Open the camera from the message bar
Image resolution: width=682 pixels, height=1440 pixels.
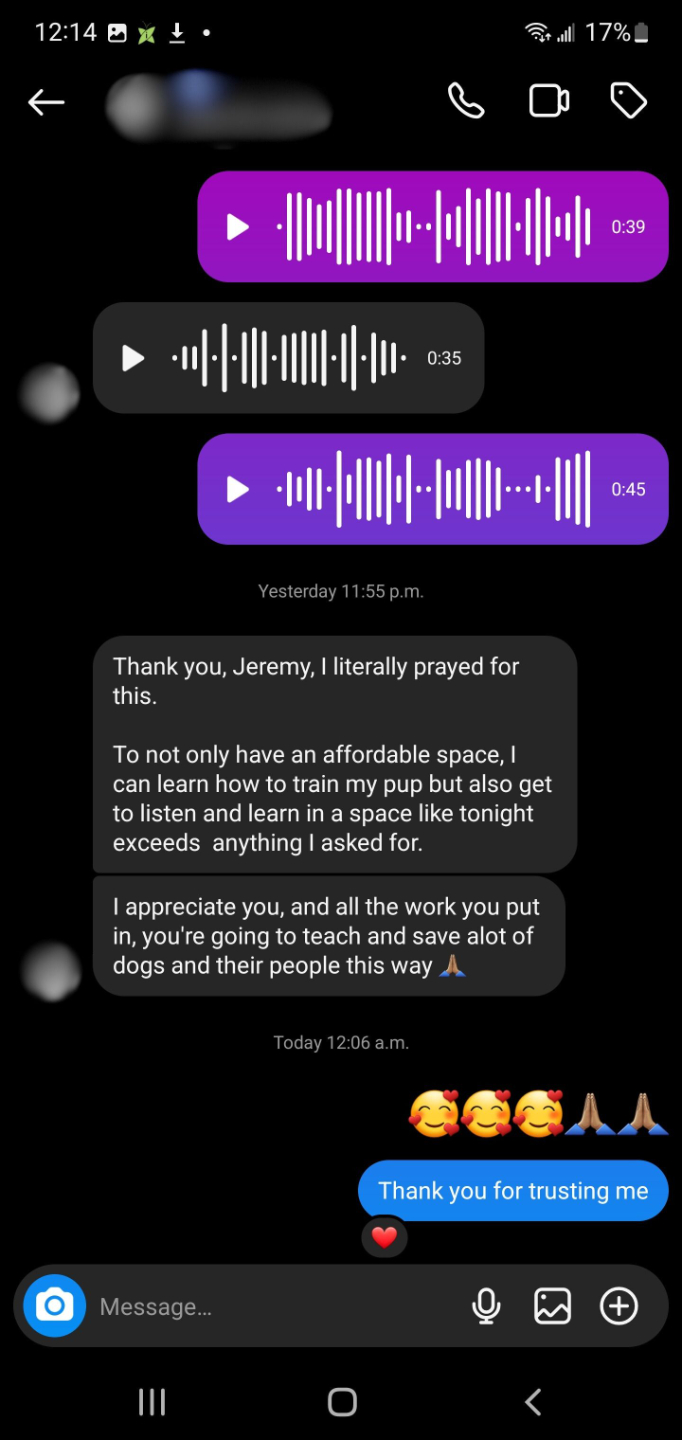coord(55,1306)
